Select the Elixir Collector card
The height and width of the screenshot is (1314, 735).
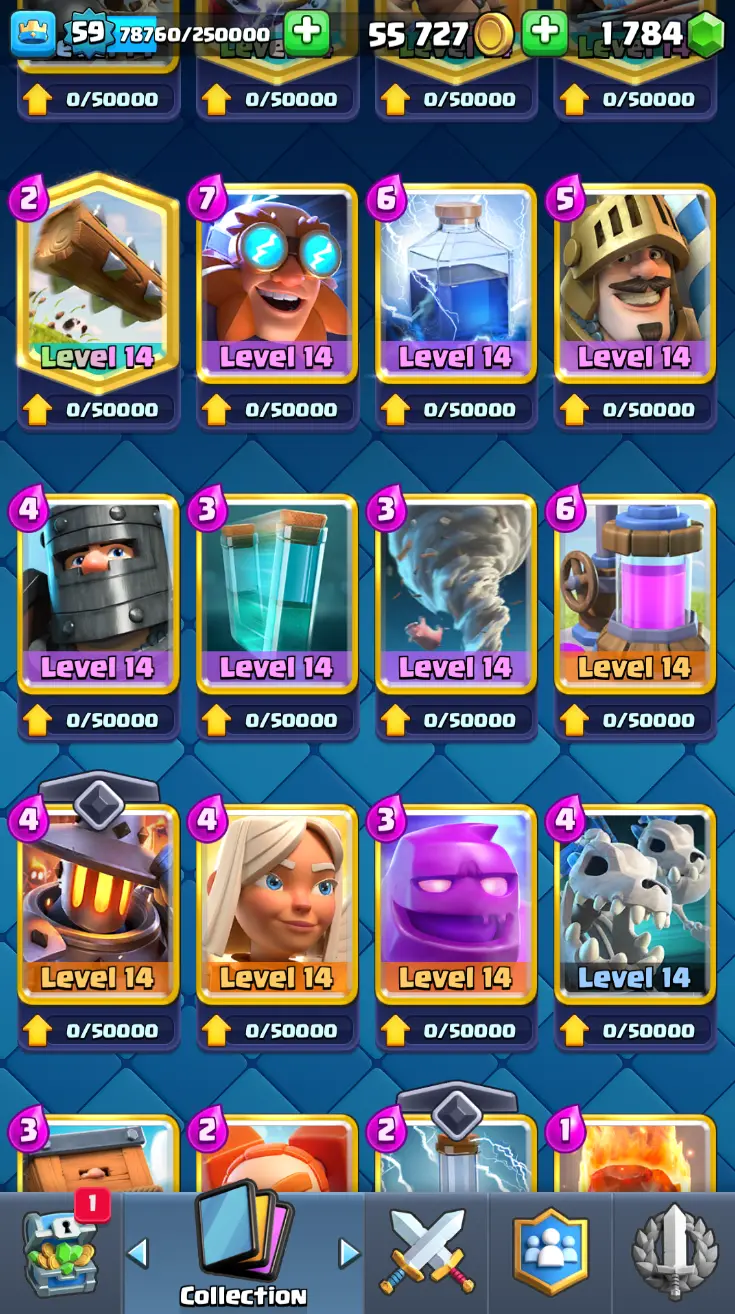pyautogui.click(x=634, y=590)
